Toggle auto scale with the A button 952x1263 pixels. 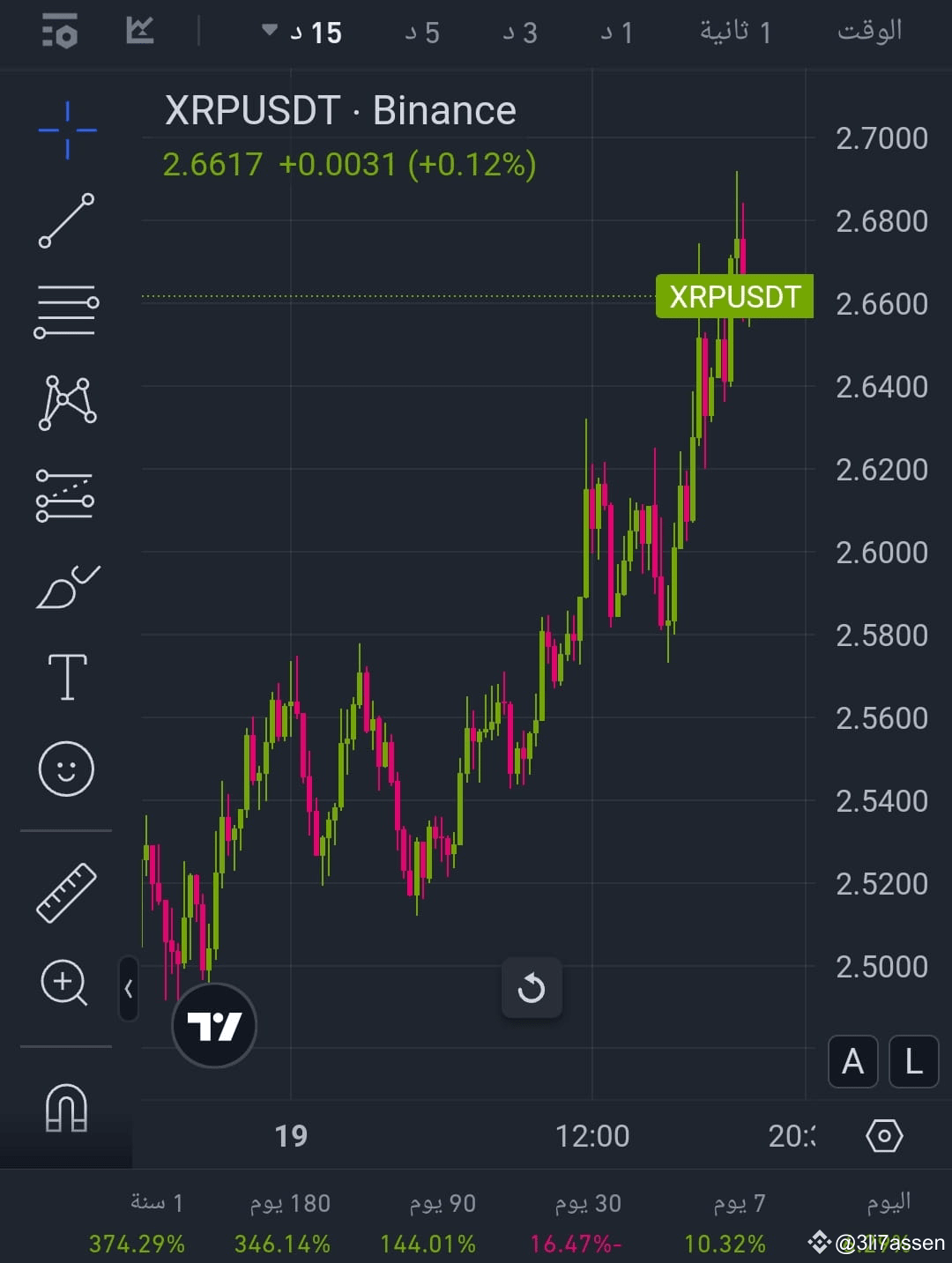click(x=852, y=1062)
